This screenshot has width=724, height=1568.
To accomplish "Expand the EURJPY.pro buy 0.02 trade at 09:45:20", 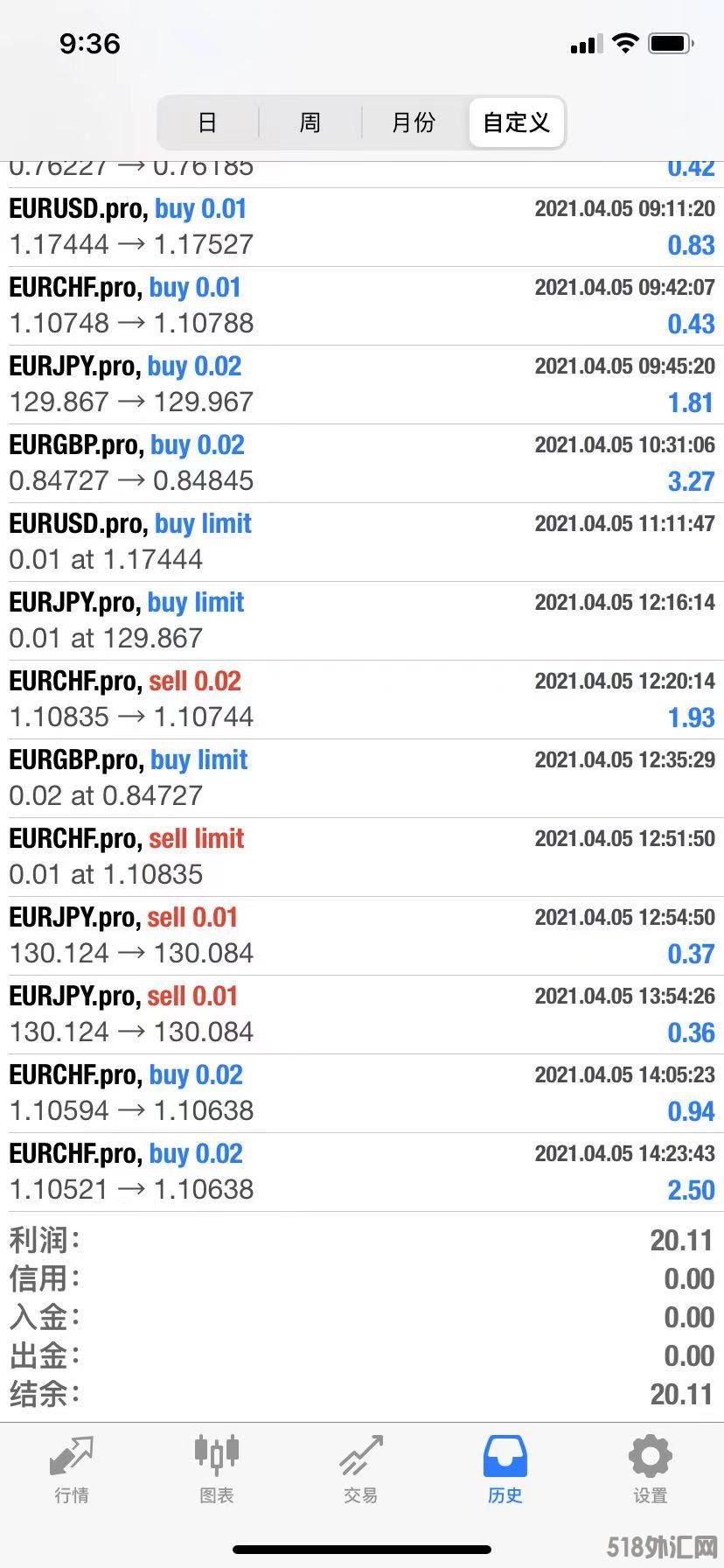I will [x=362, y=384].
